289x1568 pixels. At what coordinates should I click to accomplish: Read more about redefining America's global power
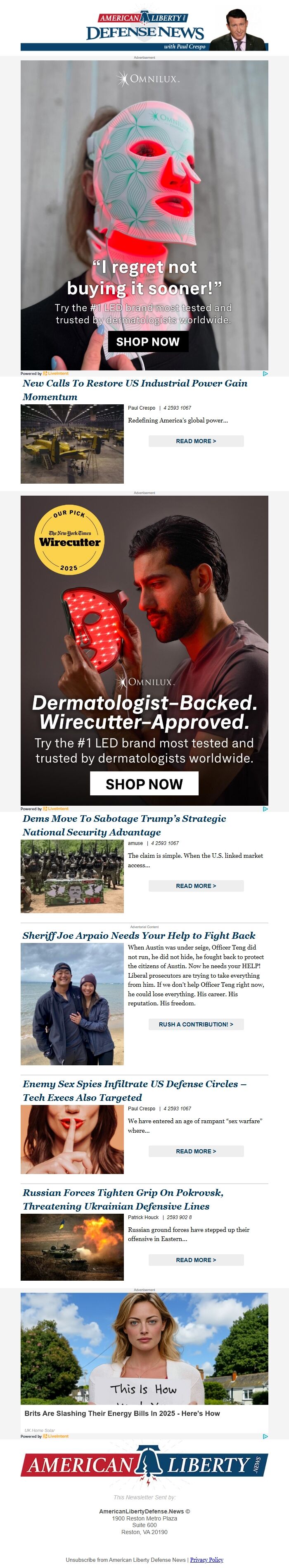[x=196, y=441]
